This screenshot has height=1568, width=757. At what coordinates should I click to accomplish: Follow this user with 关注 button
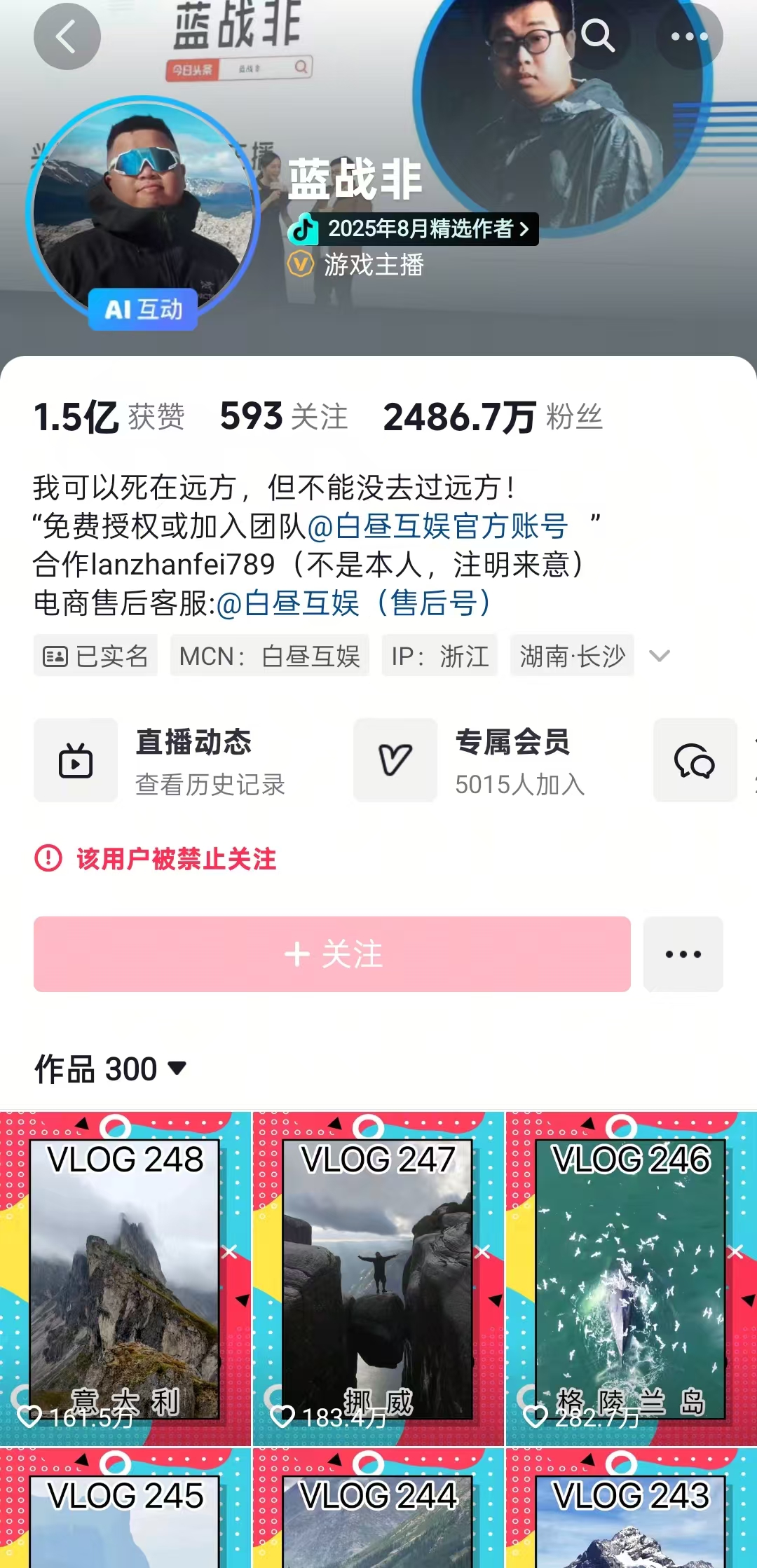point(332,954)
